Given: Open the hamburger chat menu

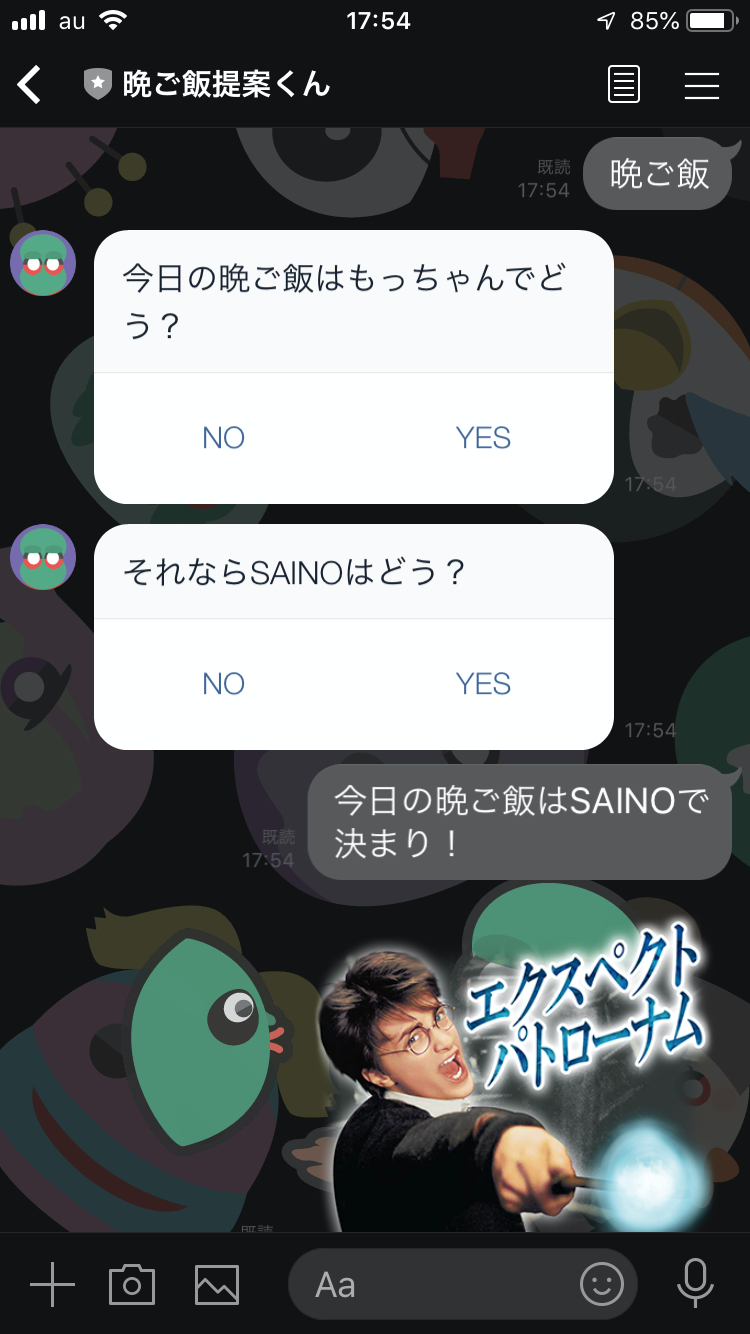Looking at the screenshot, I should pyautogui.click(x=702, y=86).
